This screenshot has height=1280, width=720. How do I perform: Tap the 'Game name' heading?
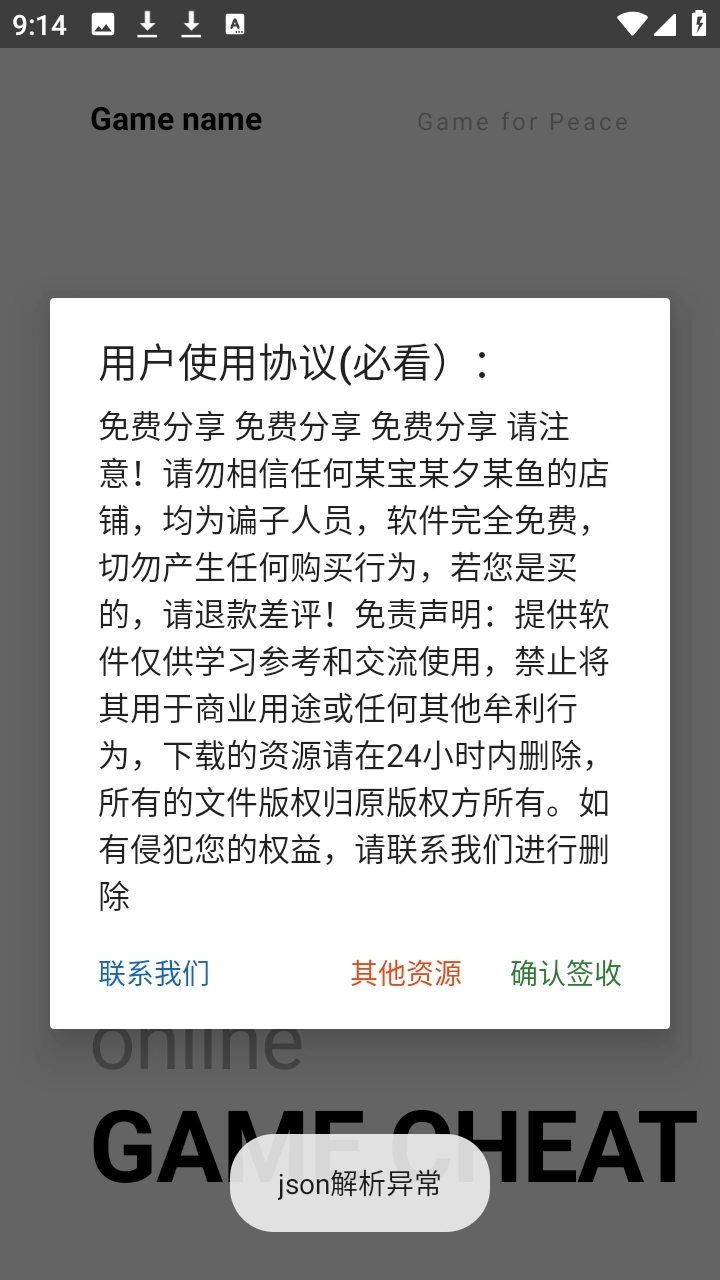pos(175,119)
